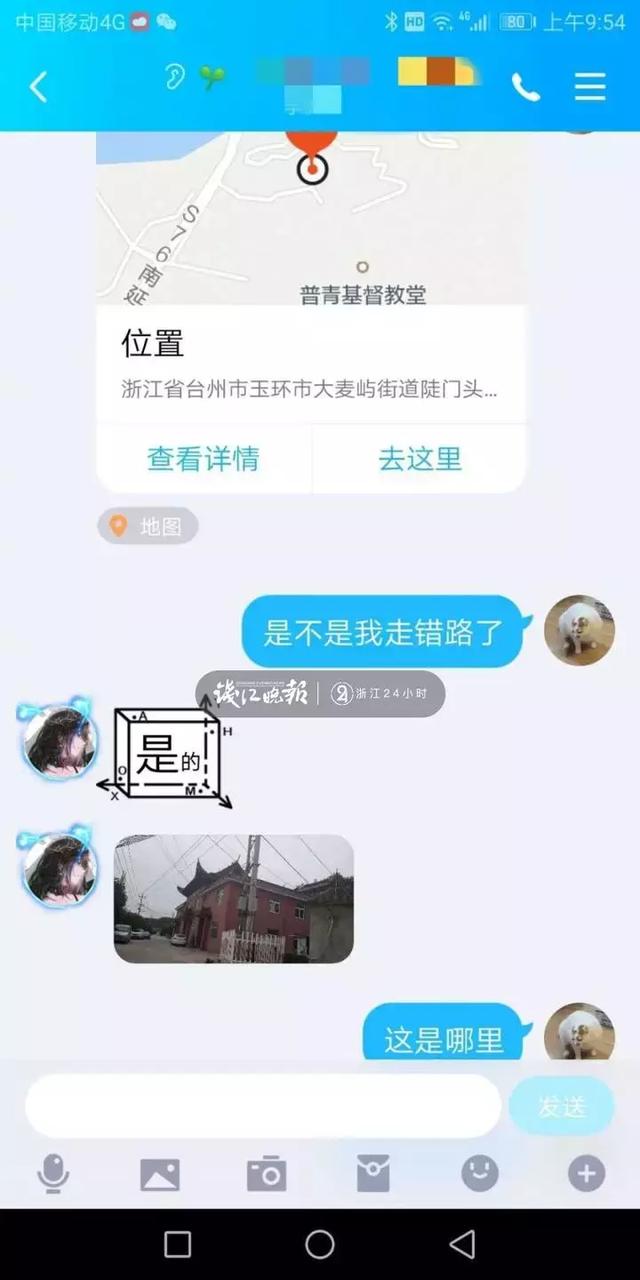Go to the system home screen

[x=320, y=1244]
